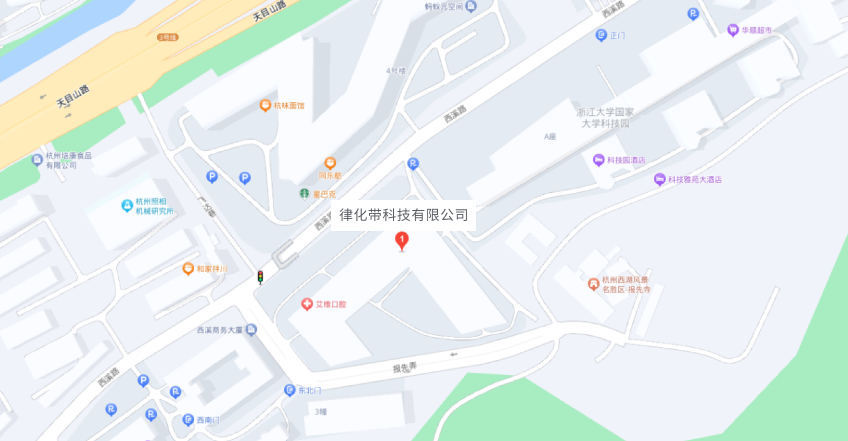Select the 和家拌川 restaurant marker
Viewport: 848px width, 441px height.
[x=187, y=268]
